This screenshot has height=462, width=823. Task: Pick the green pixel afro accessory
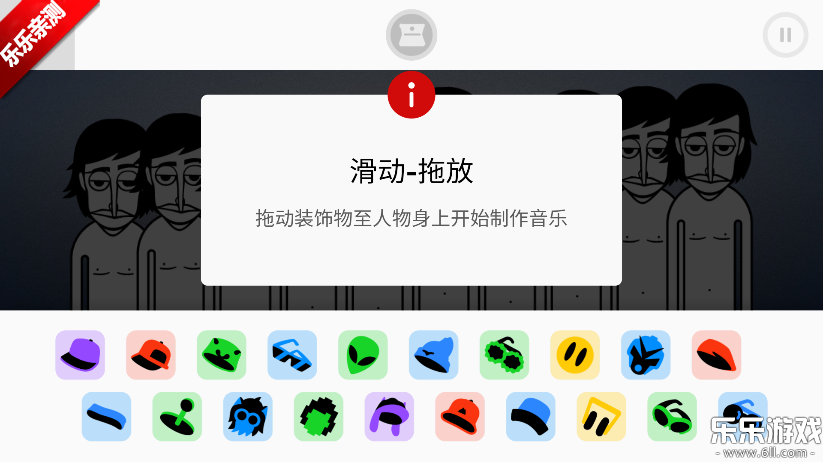[x=318, y=416]
